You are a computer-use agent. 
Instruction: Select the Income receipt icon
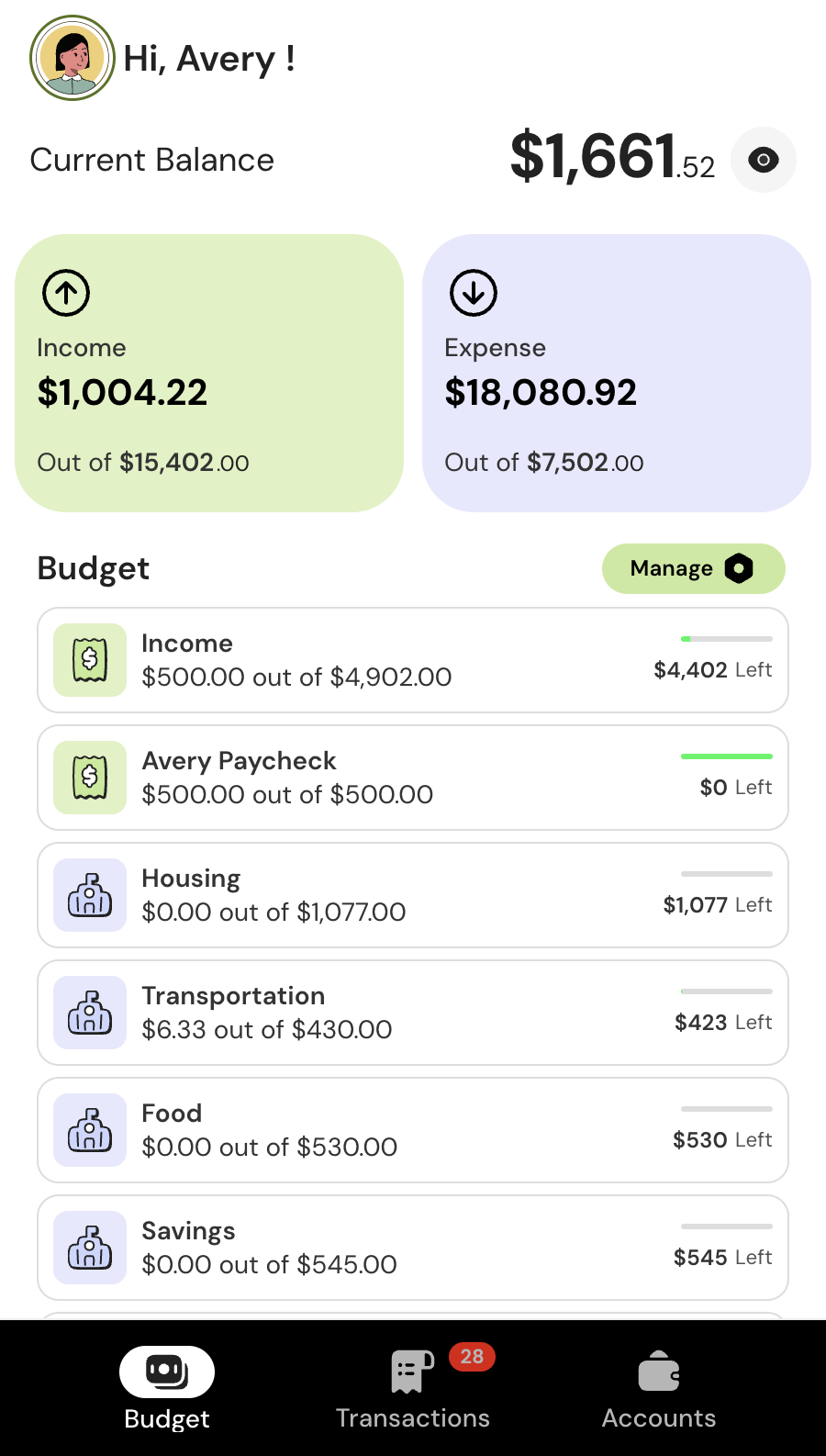point(89,660)
